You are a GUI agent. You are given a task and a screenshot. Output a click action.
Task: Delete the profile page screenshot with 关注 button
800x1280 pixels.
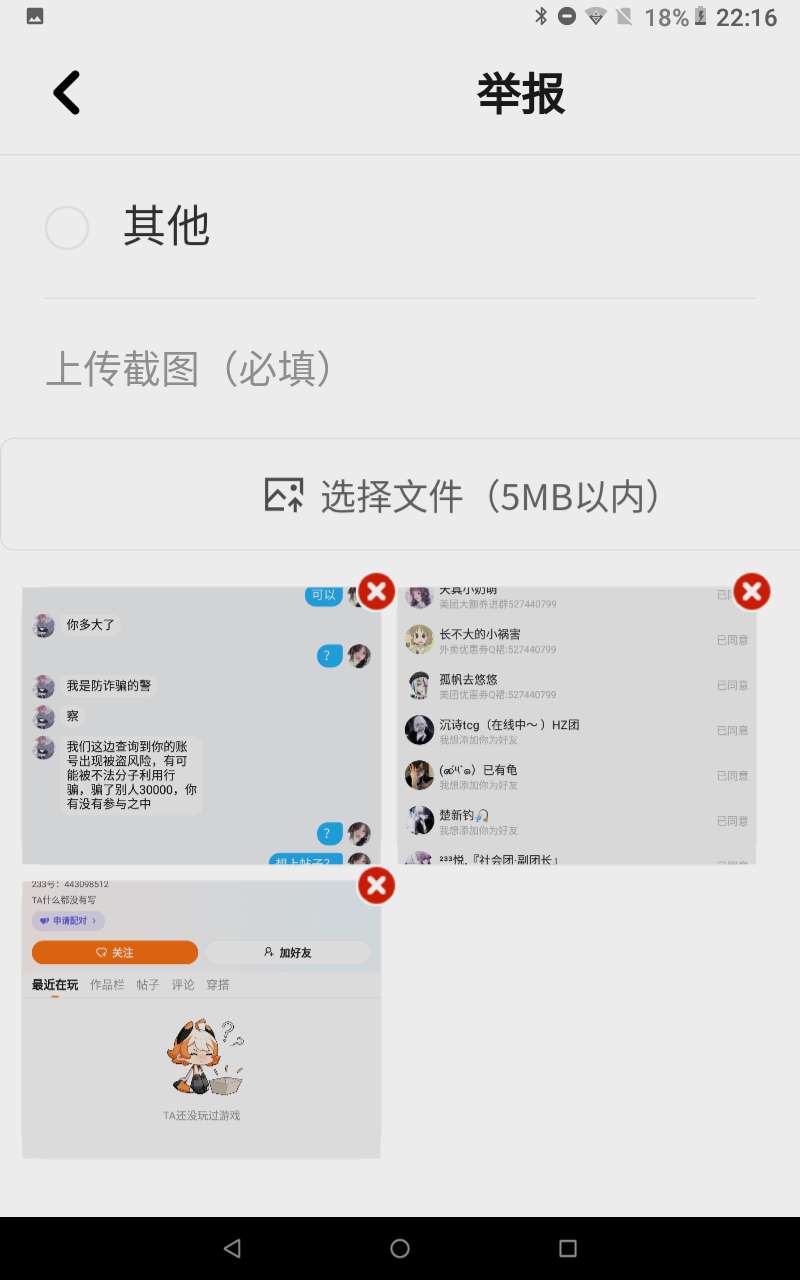point(377,886)
